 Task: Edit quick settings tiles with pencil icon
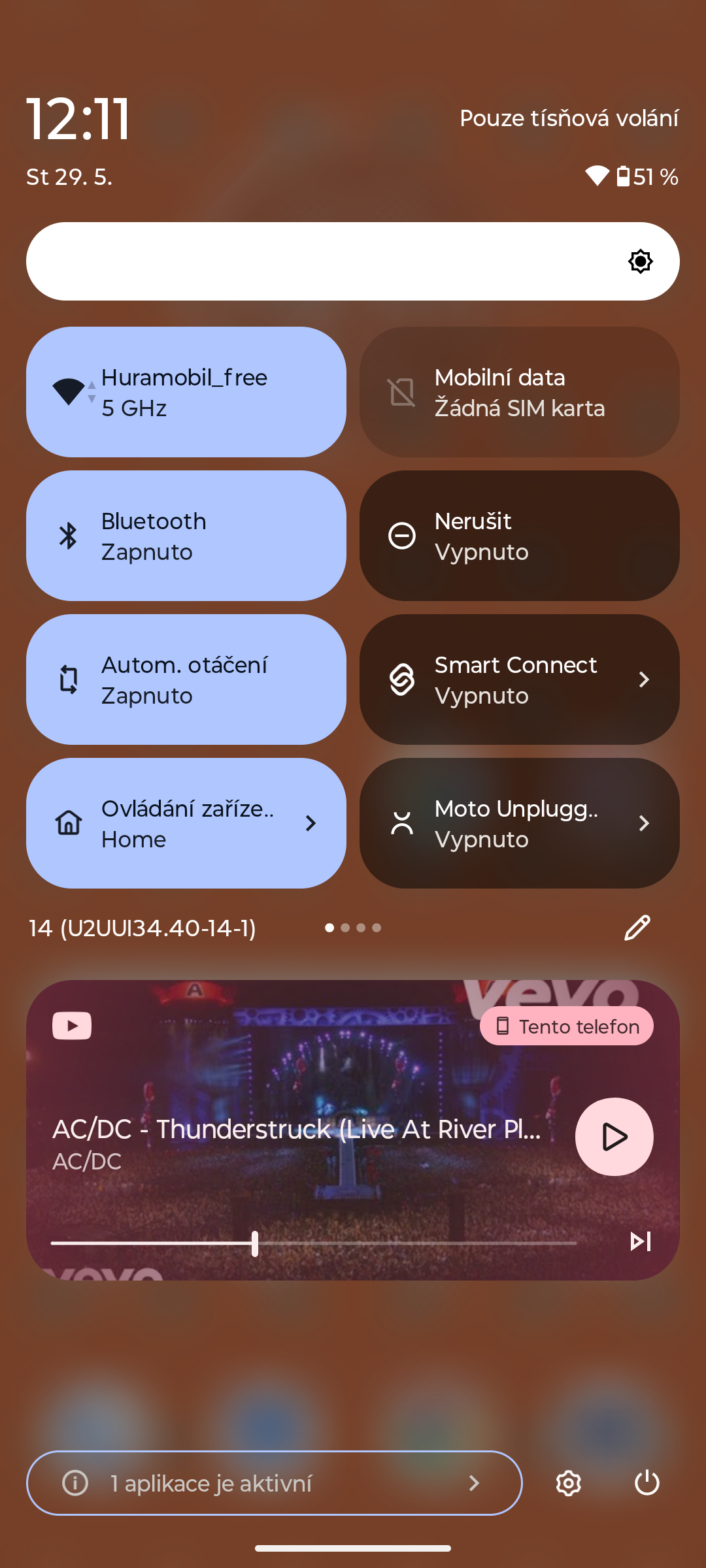pyautogui.click(x=637, y=928)
